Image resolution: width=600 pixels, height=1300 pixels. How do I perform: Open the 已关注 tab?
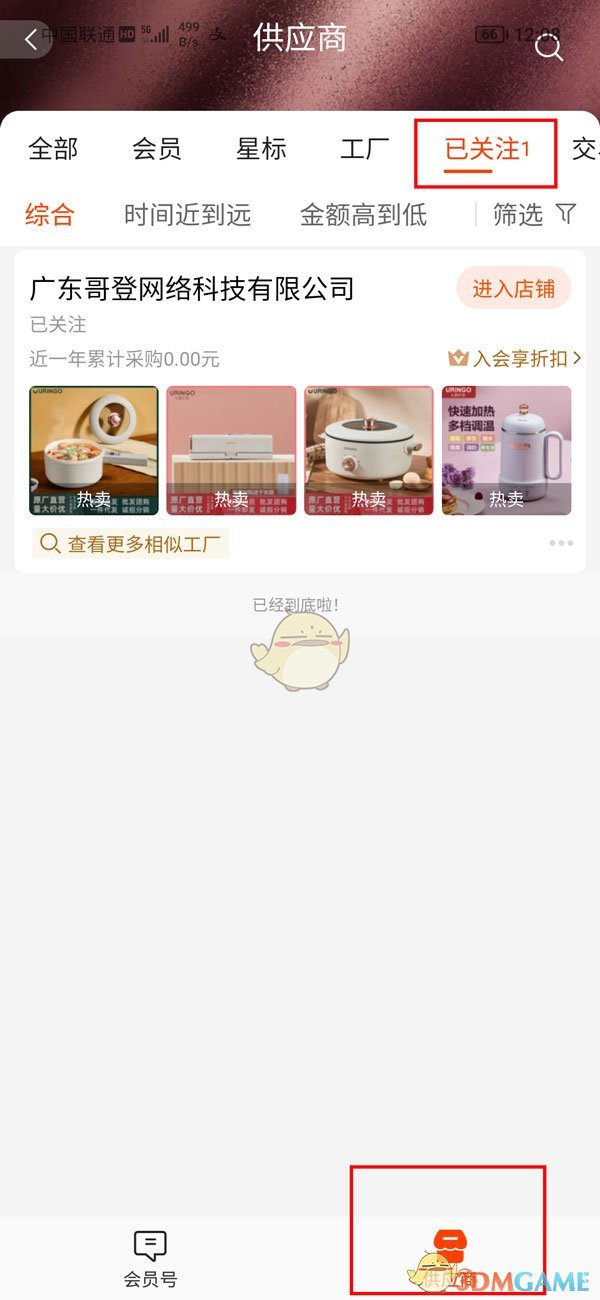(x=485, y=150)
